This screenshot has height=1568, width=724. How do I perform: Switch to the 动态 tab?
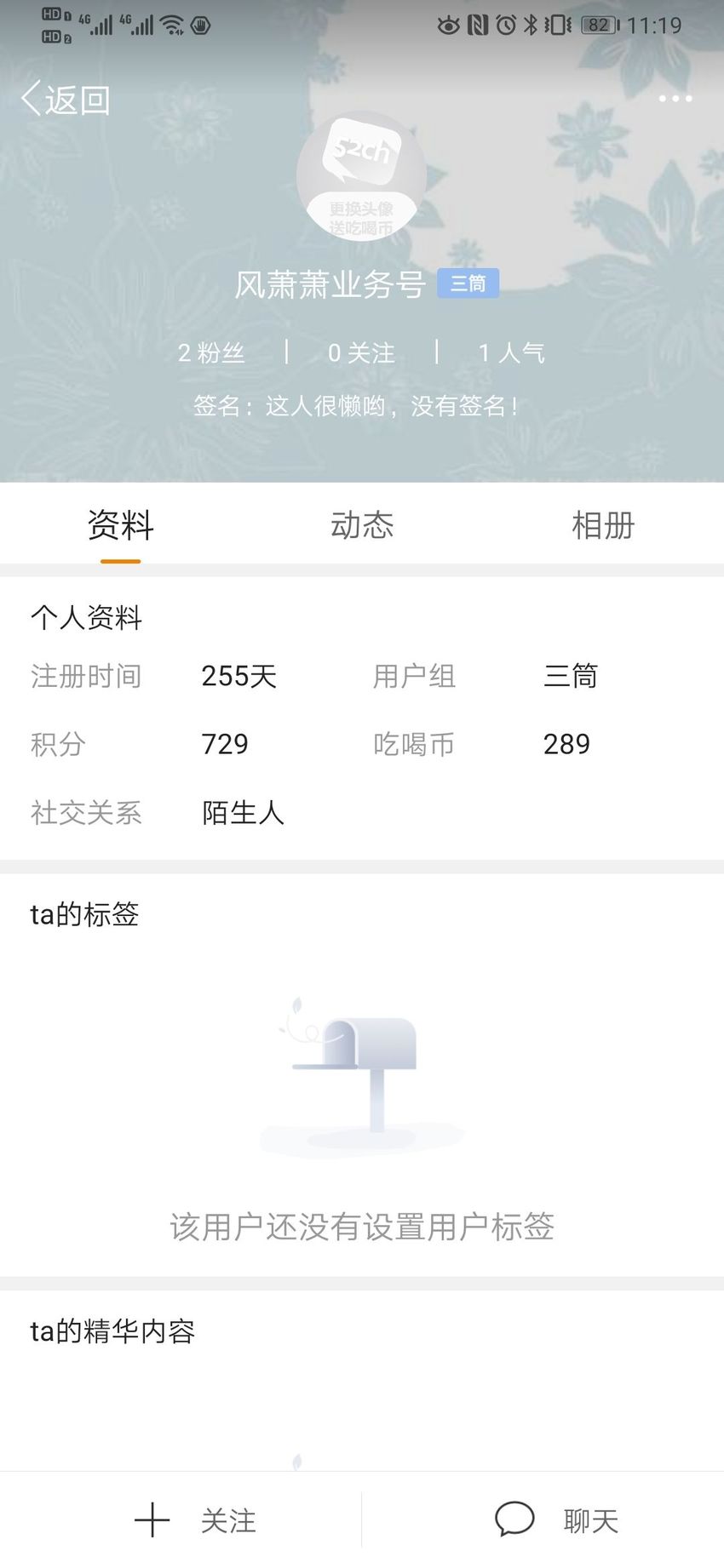362,525
